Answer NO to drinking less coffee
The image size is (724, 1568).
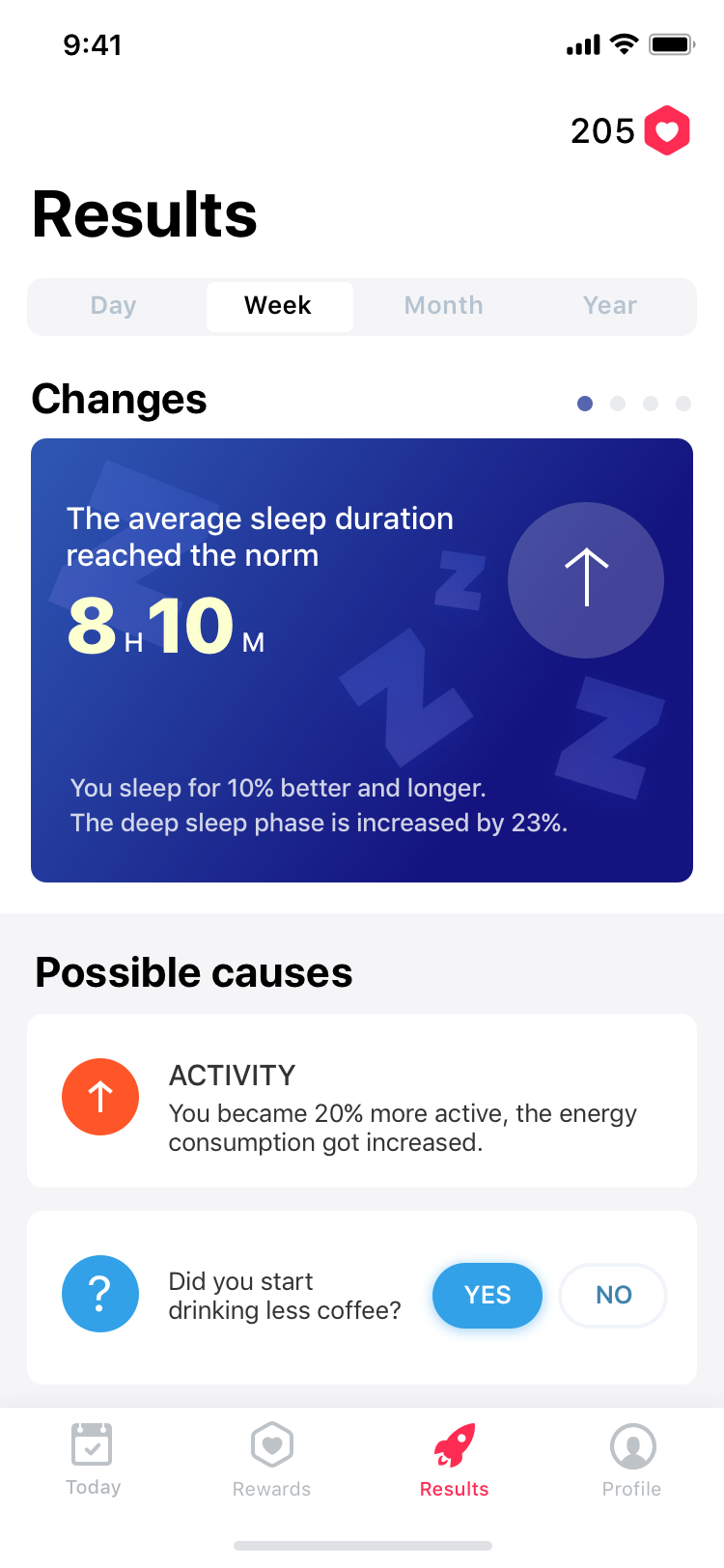[x=613, y=1295]
